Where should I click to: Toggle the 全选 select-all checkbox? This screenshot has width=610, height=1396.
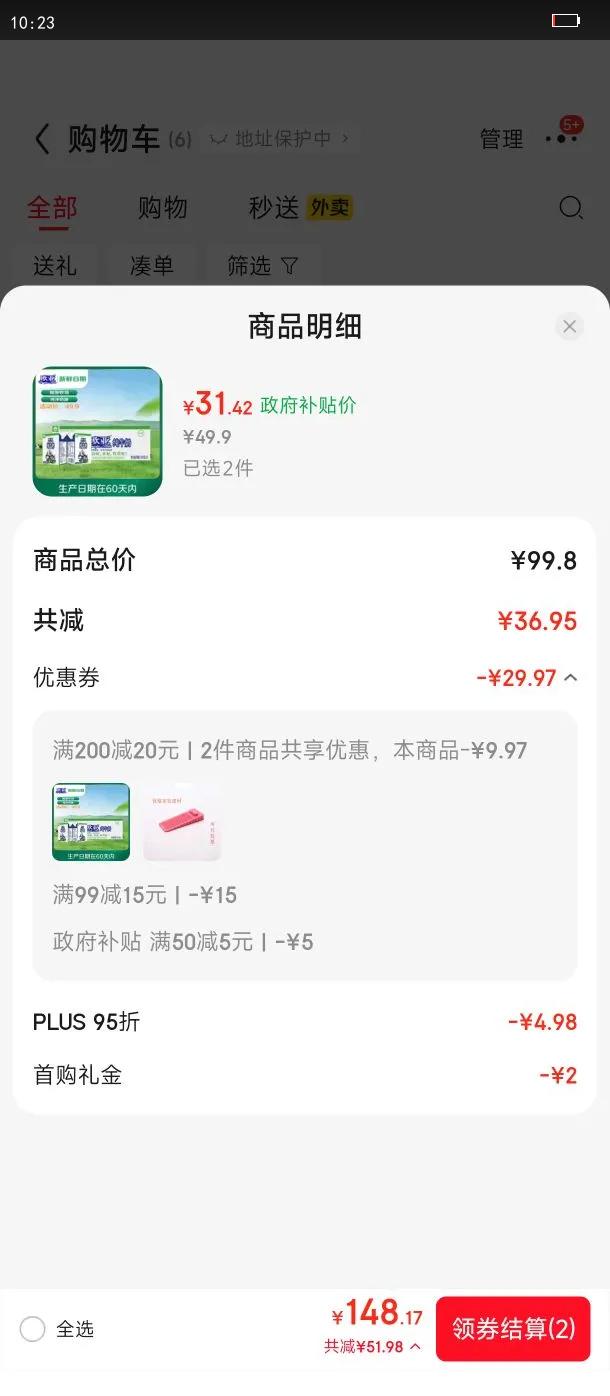click(x=33, y=1329)
